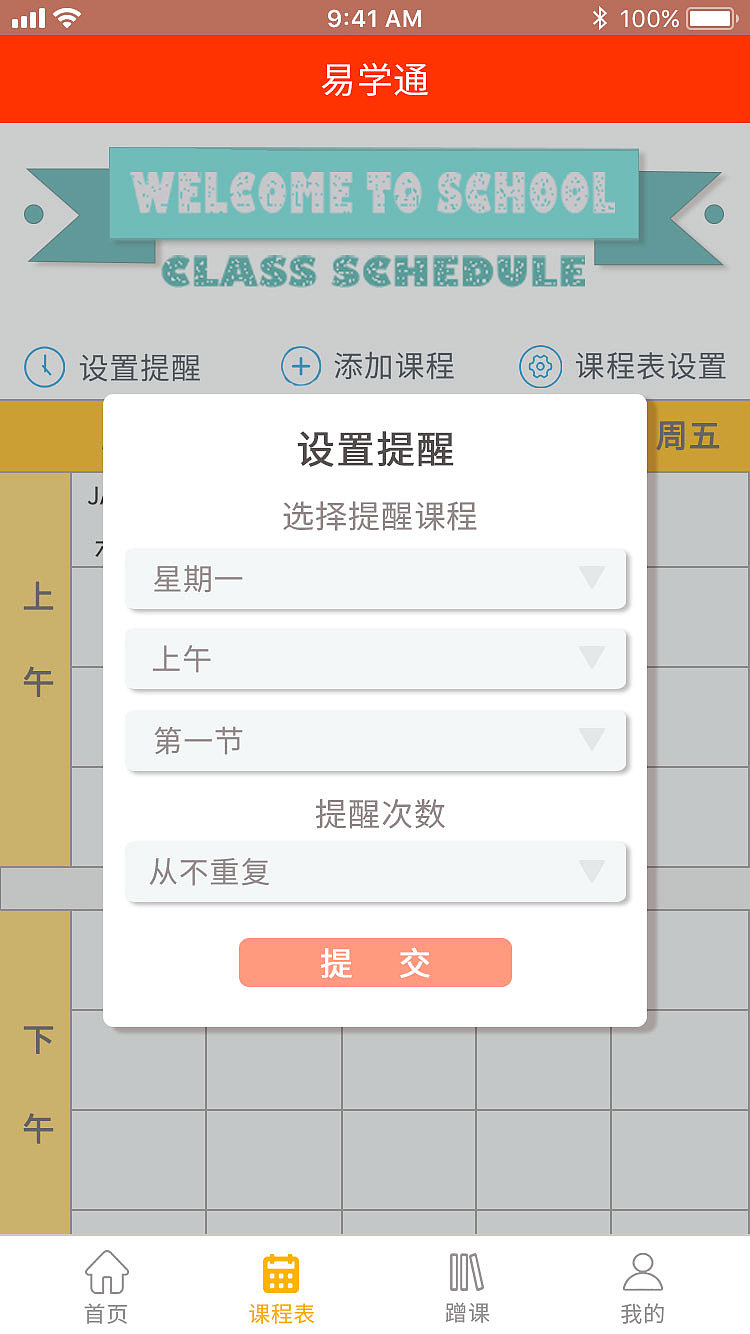Expand the 上午 time period dropdown
Viewport: 750px width, 1334px height.
(x=375, y=660)
